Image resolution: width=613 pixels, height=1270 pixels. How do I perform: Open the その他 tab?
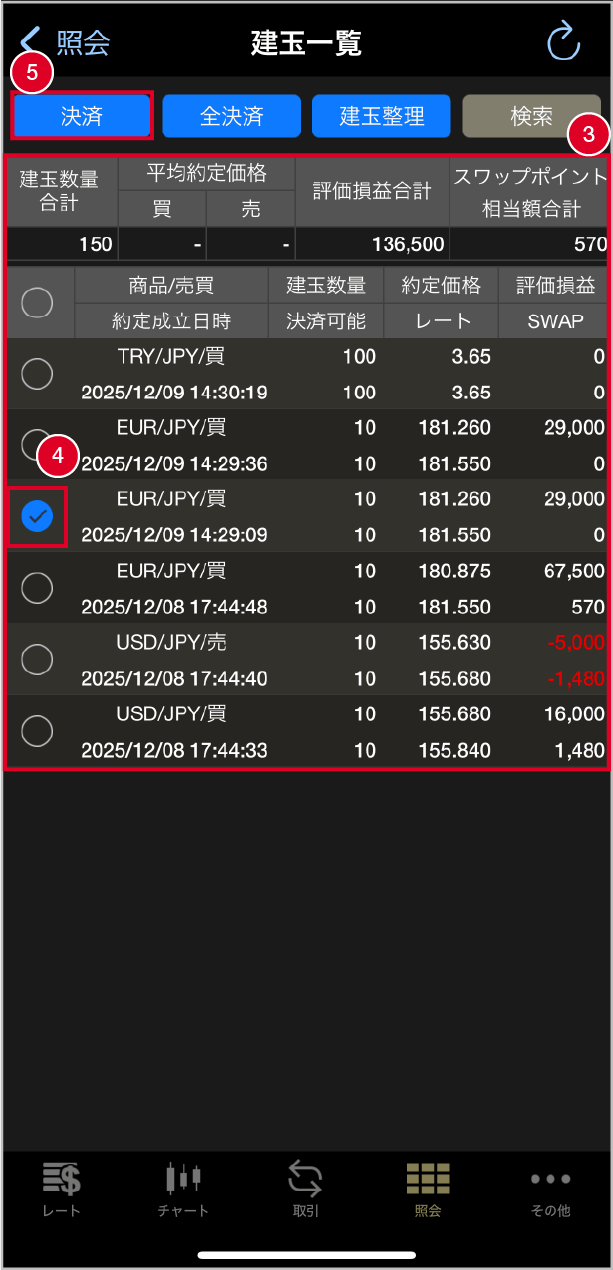550,1190
